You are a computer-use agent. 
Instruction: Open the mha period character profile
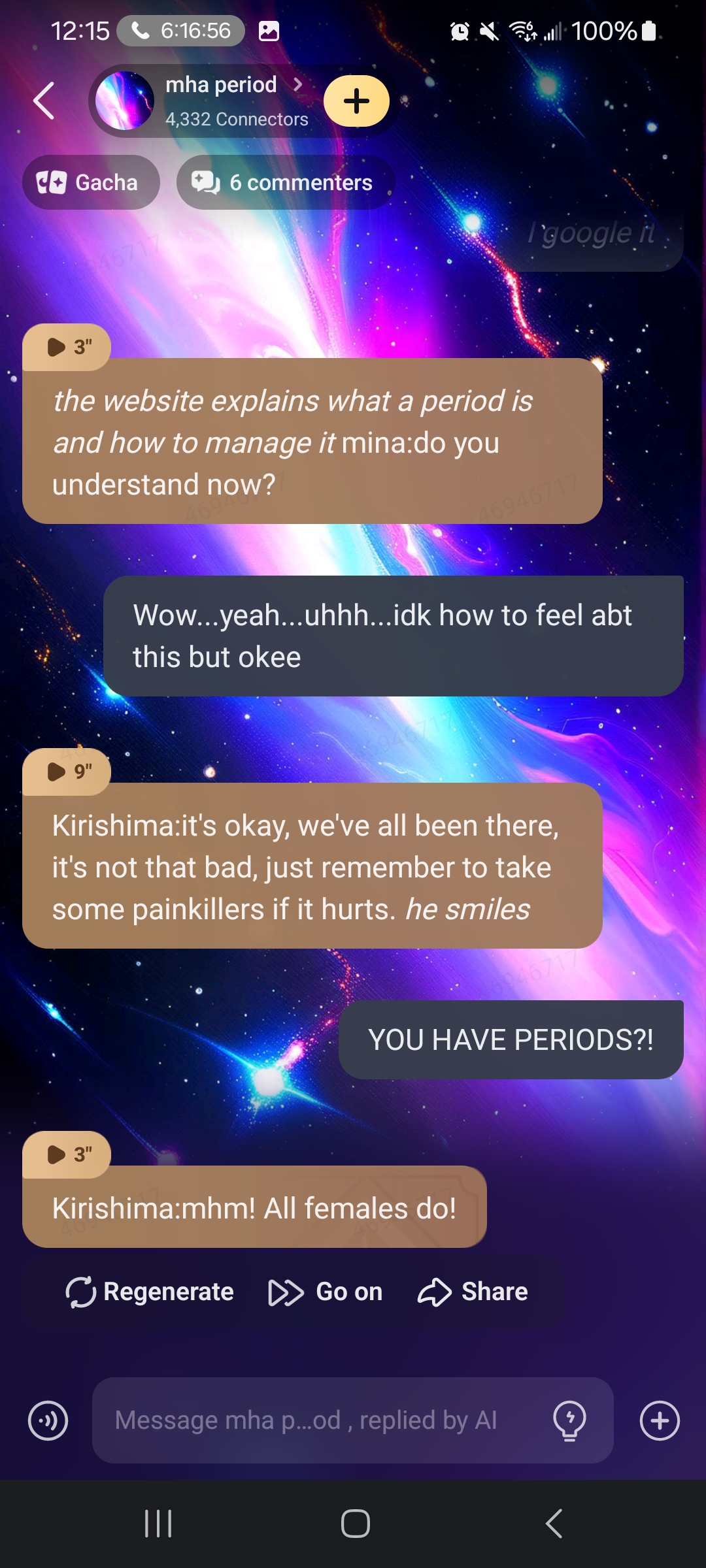click(221, 101)
